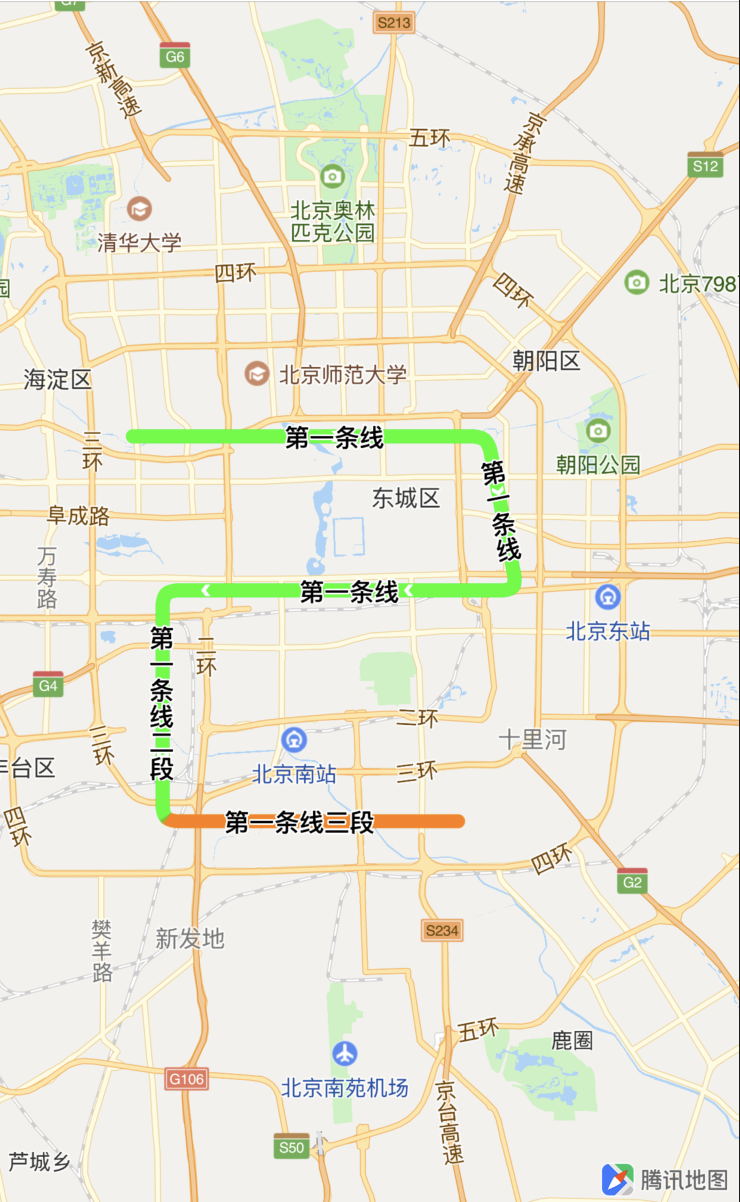
Task: Open the 北京师范大学 map marker
Action: [x=258, y=374]
